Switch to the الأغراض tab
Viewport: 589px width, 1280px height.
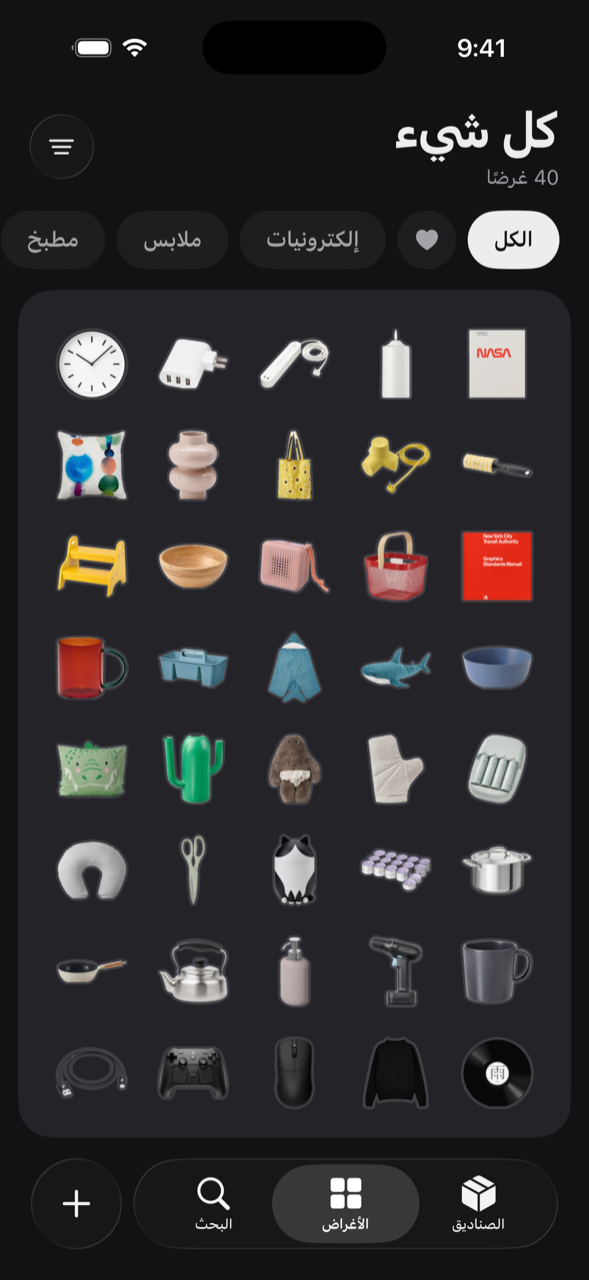[345, 1203]
